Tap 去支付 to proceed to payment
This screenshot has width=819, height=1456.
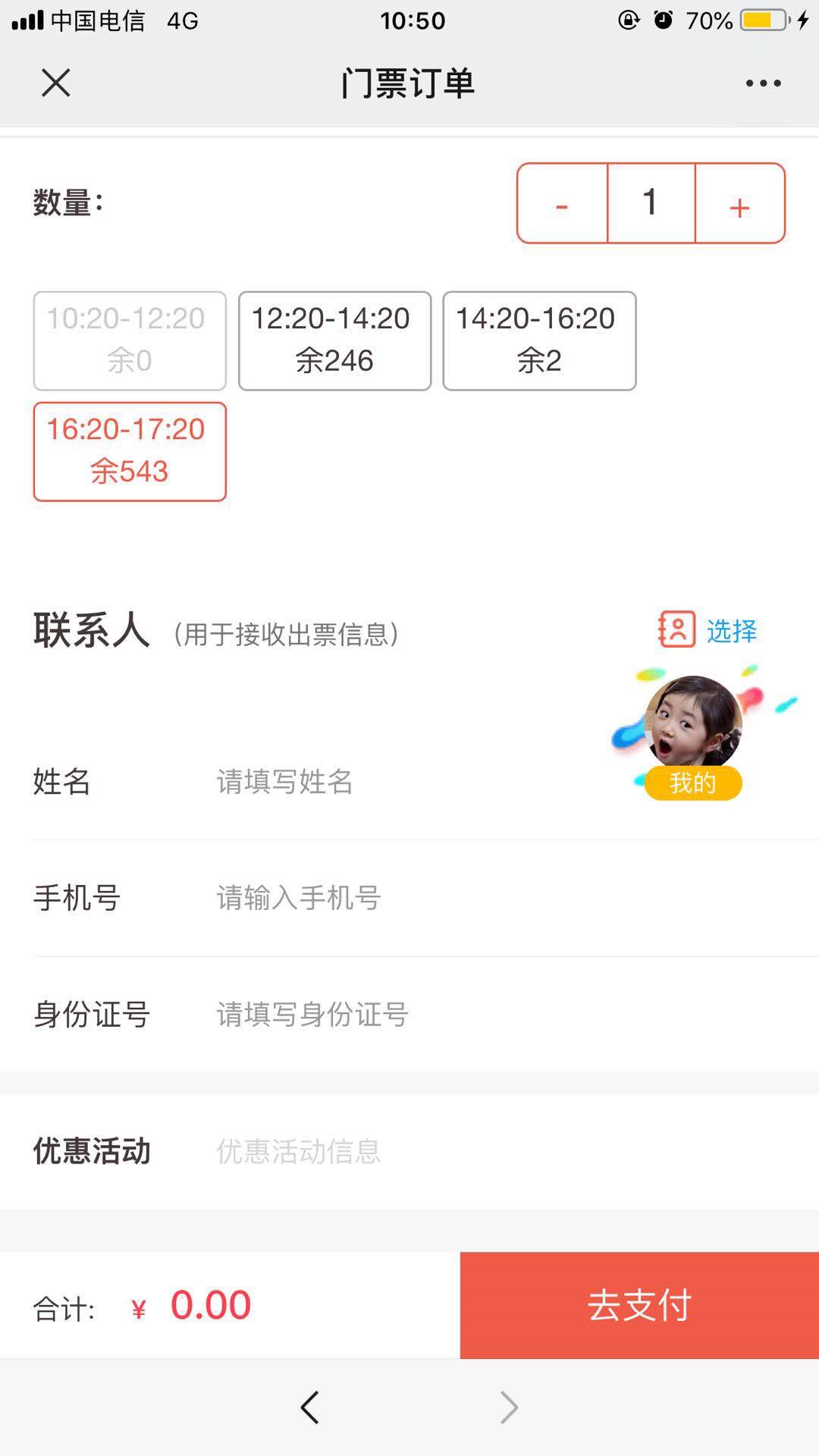pyautogui.click(x=639, y=1305)
